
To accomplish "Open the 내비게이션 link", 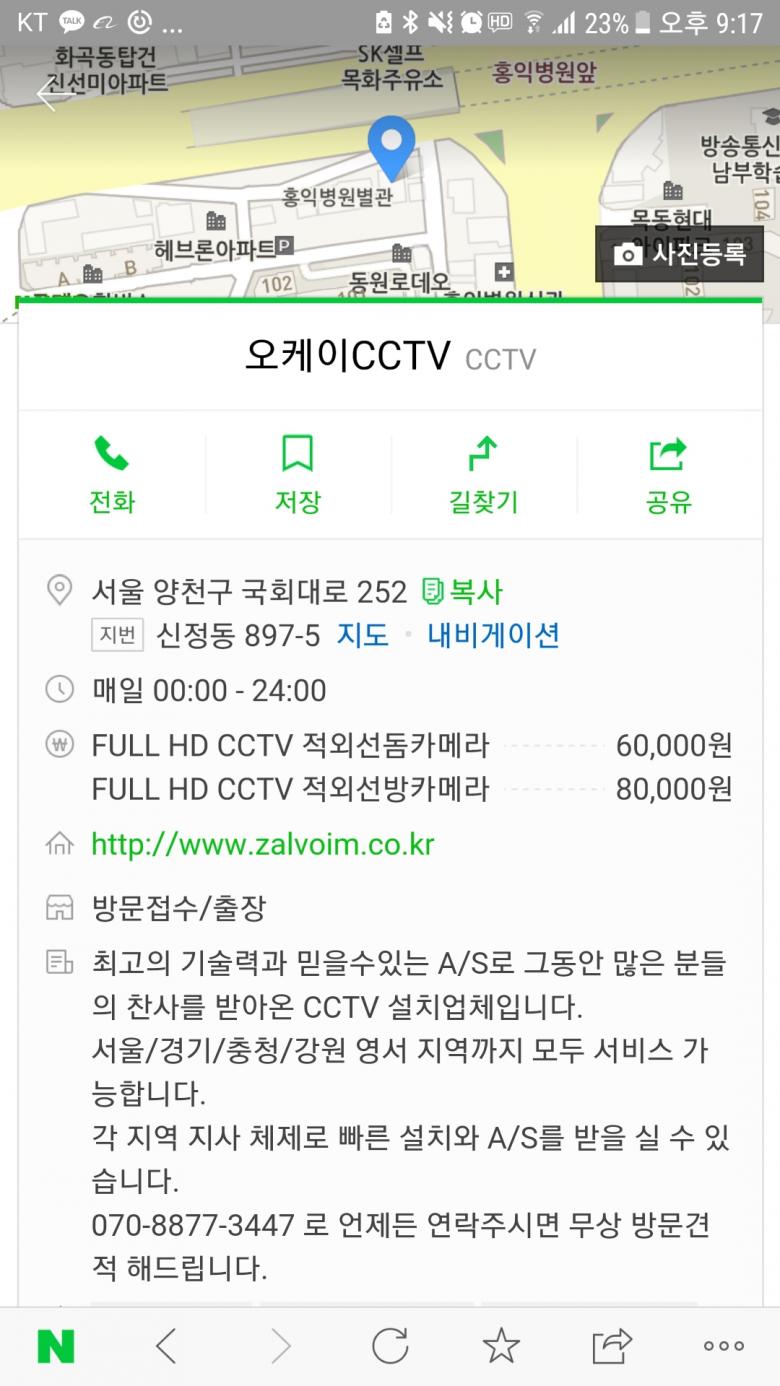I will 493,635.
